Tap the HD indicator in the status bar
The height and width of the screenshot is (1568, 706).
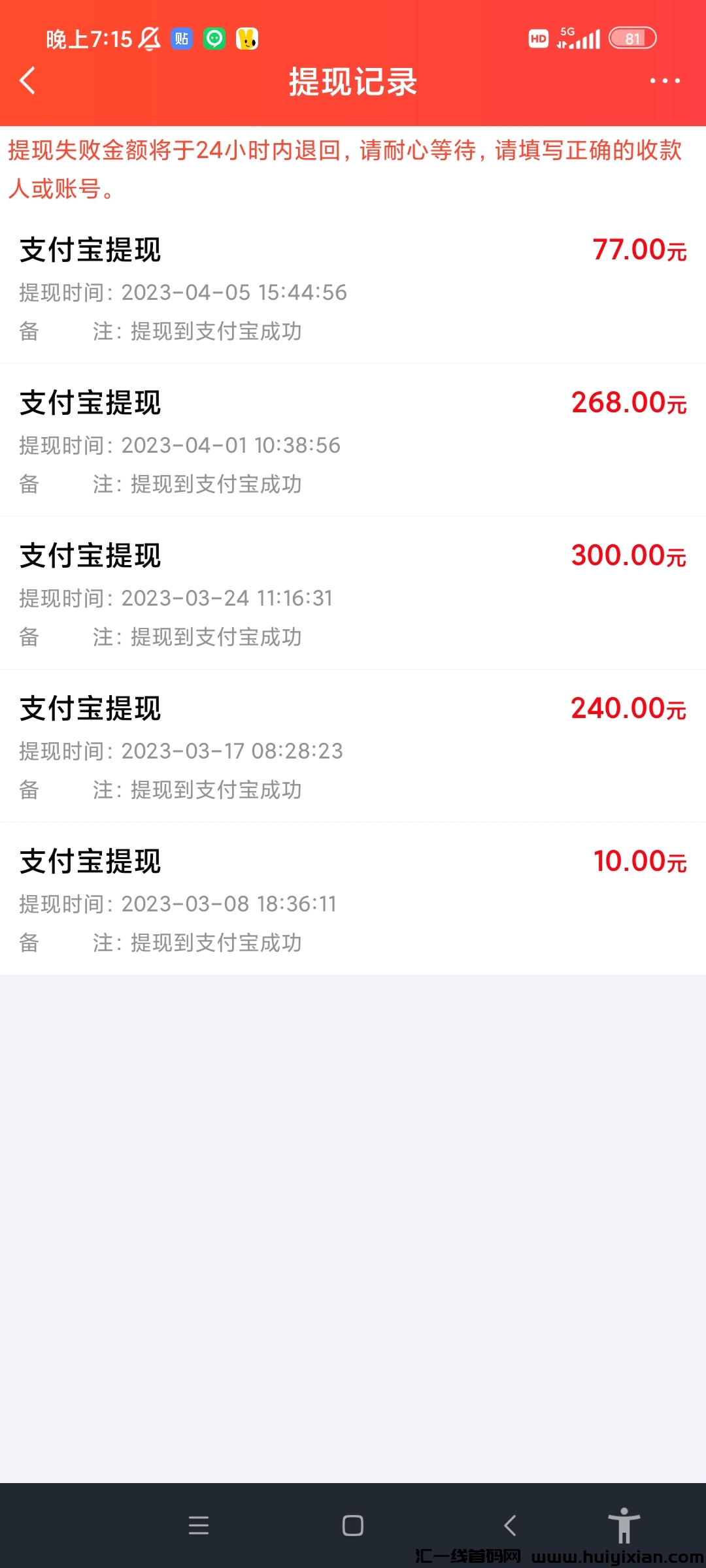click(x=538, y=39)
